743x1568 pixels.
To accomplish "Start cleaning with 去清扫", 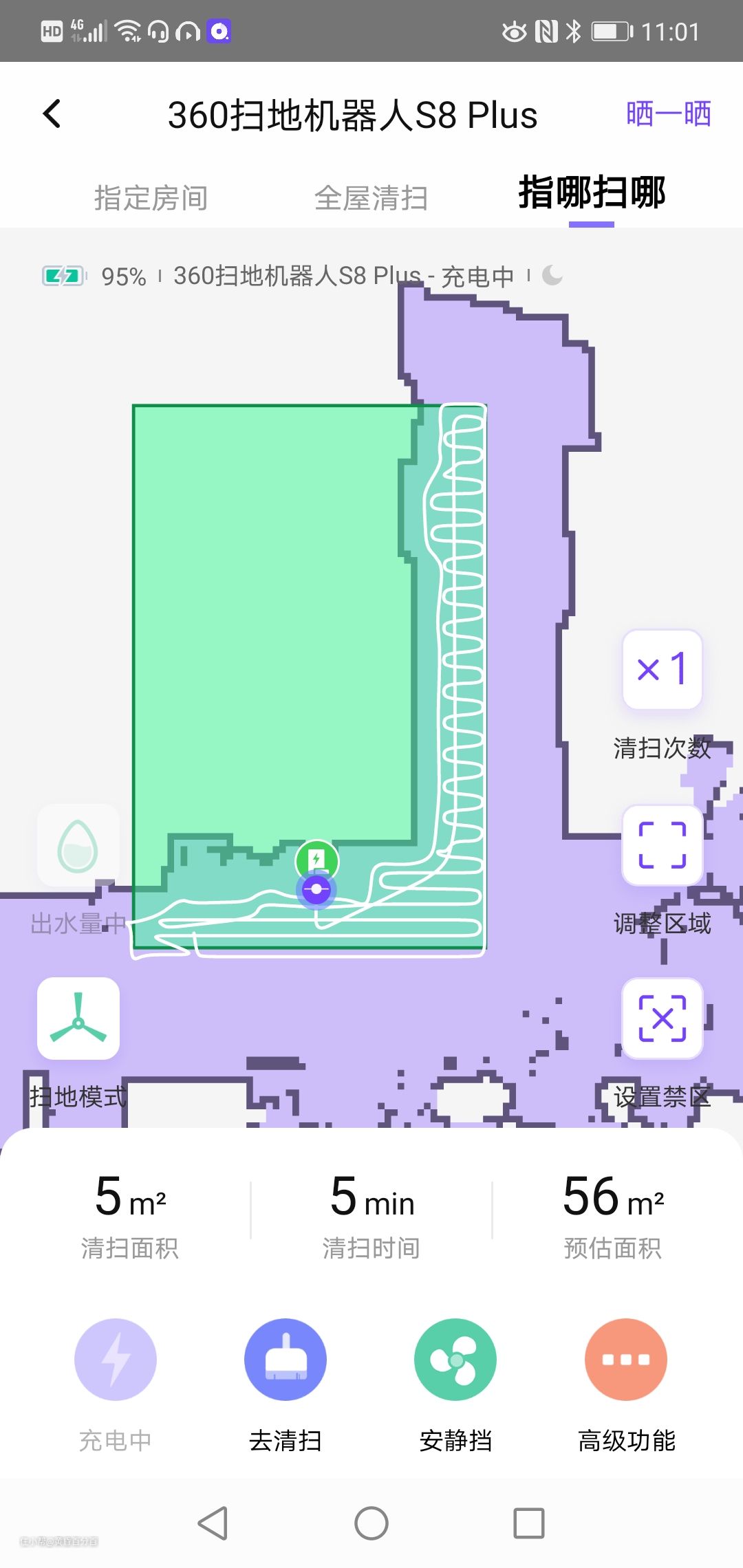I will (x=286, y=1360).
